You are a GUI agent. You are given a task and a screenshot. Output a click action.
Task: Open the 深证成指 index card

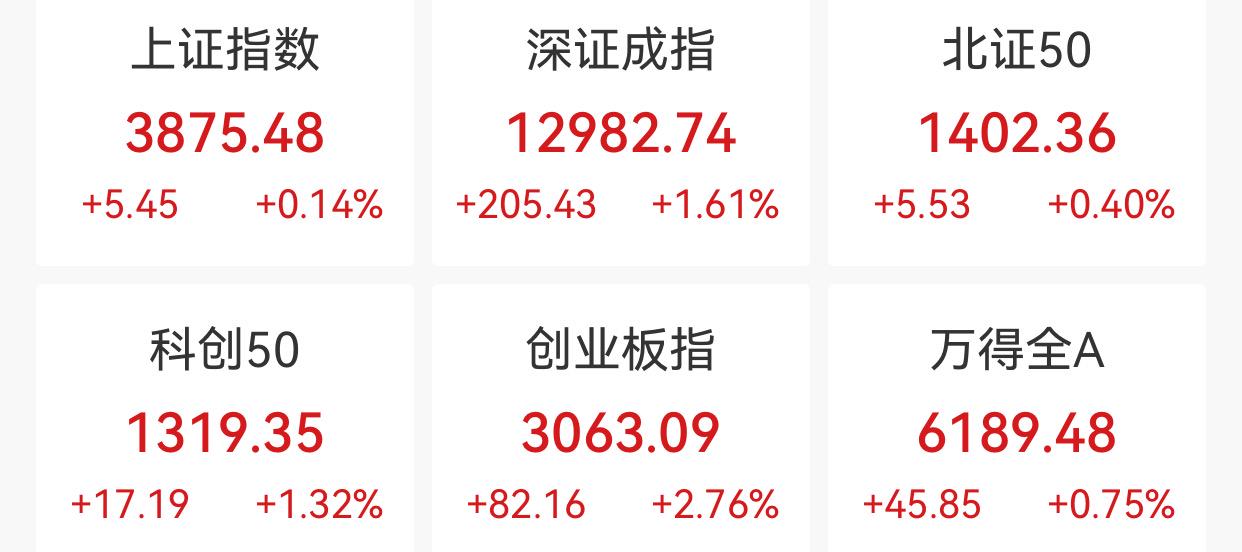[x=620, y=130]
